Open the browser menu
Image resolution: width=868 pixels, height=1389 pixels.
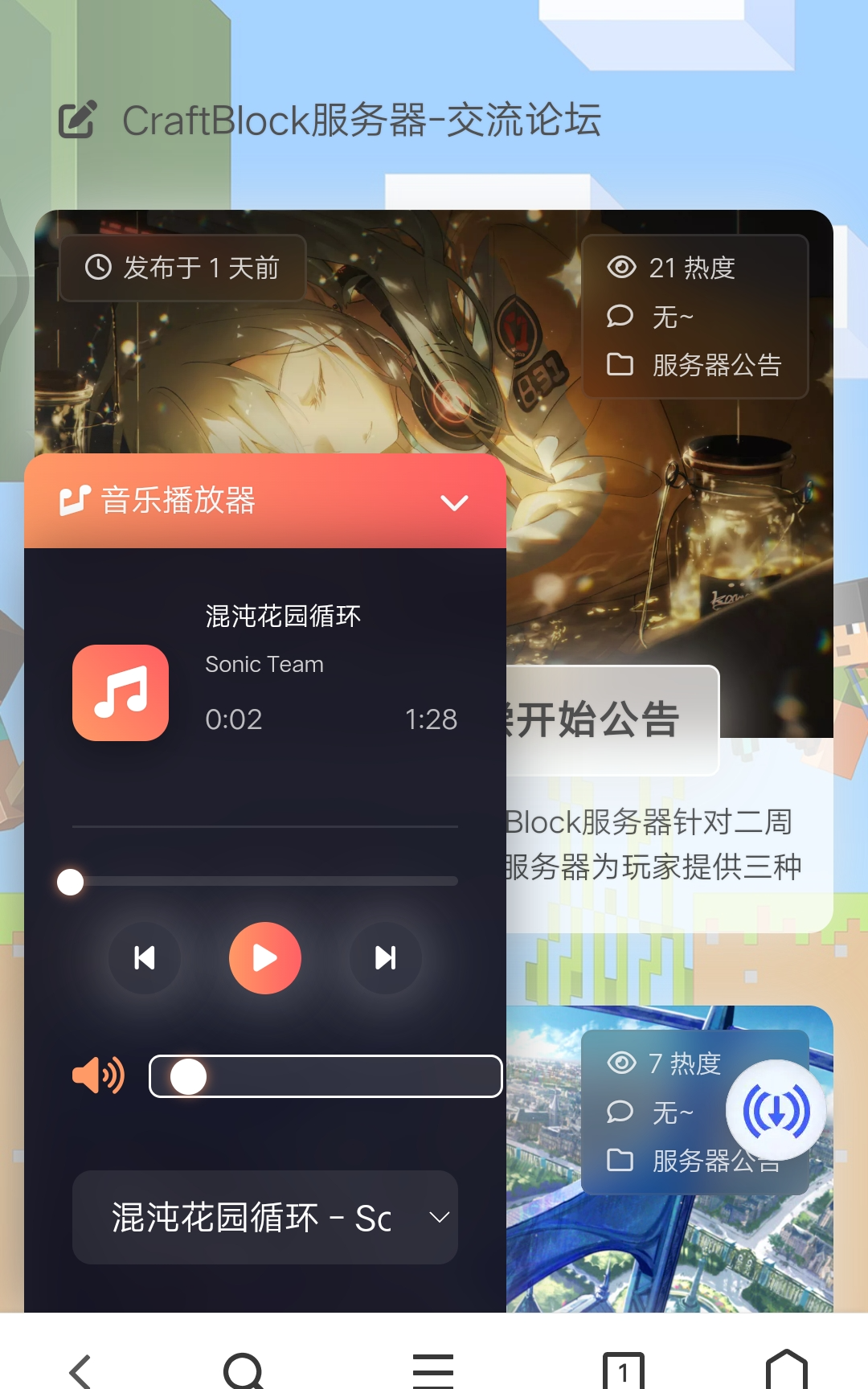433,1370
